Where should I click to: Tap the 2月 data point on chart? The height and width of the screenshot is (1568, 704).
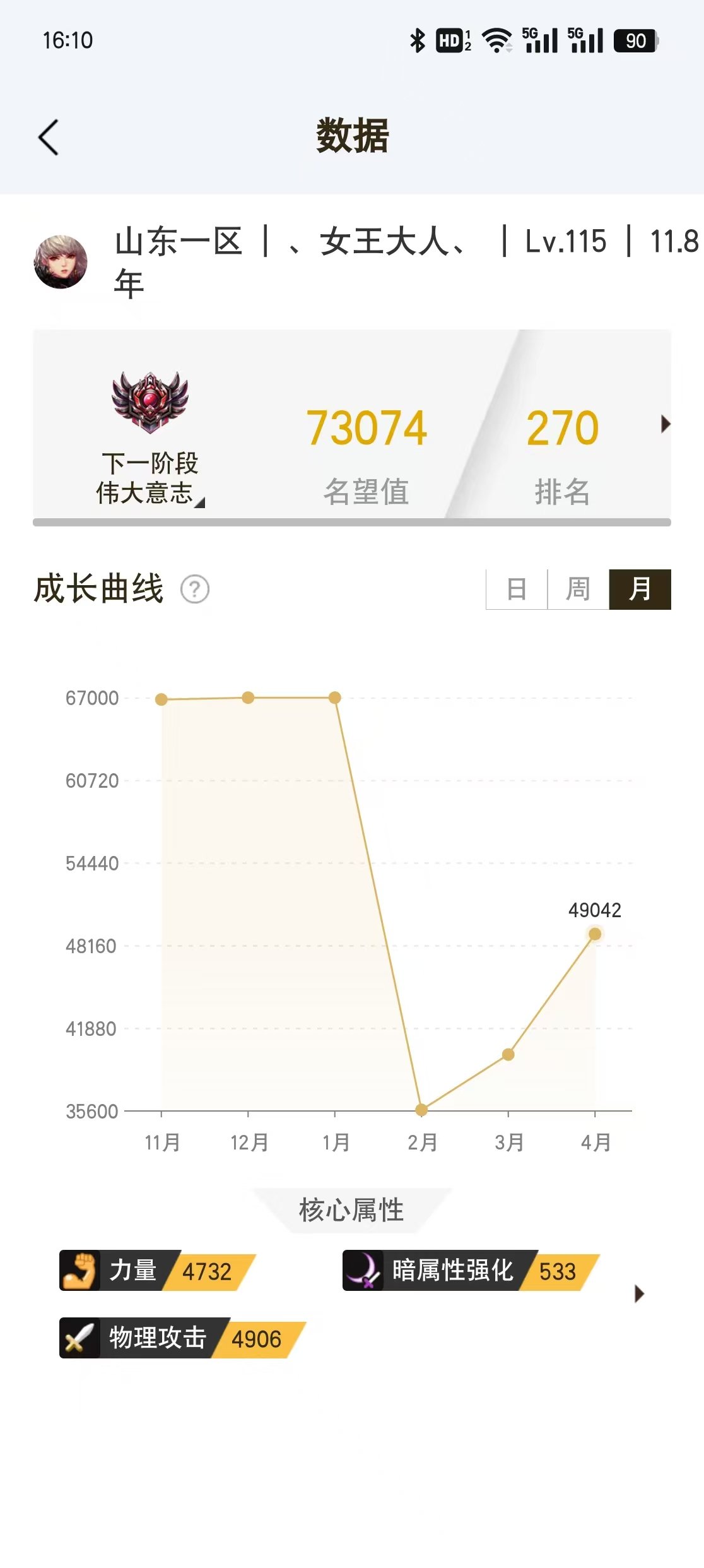[421, 1109]
